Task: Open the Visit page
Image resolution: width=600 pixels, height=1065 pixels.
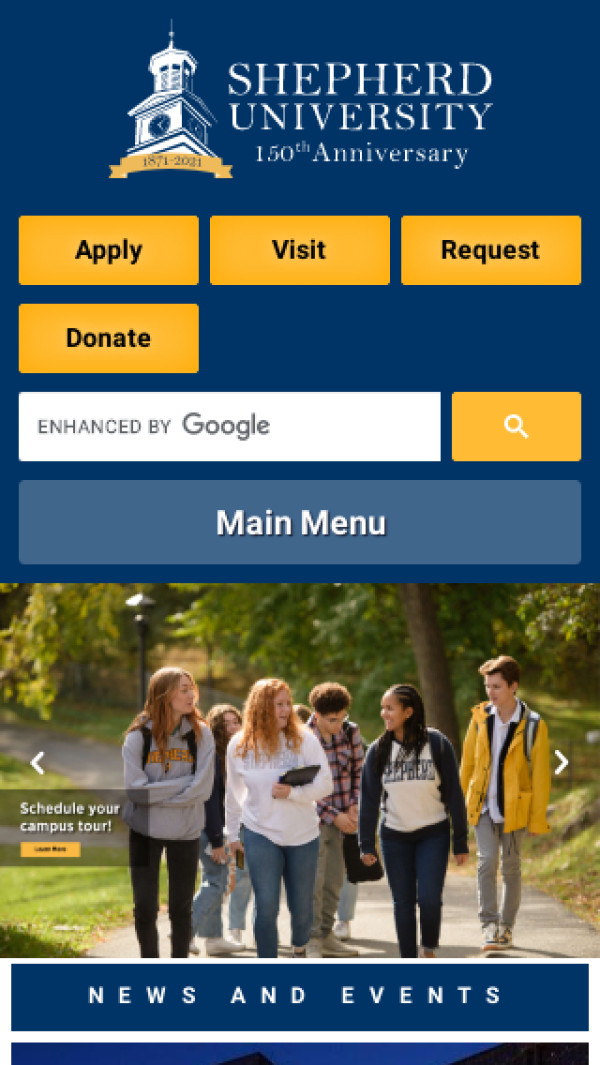Action: click(299, 250)
